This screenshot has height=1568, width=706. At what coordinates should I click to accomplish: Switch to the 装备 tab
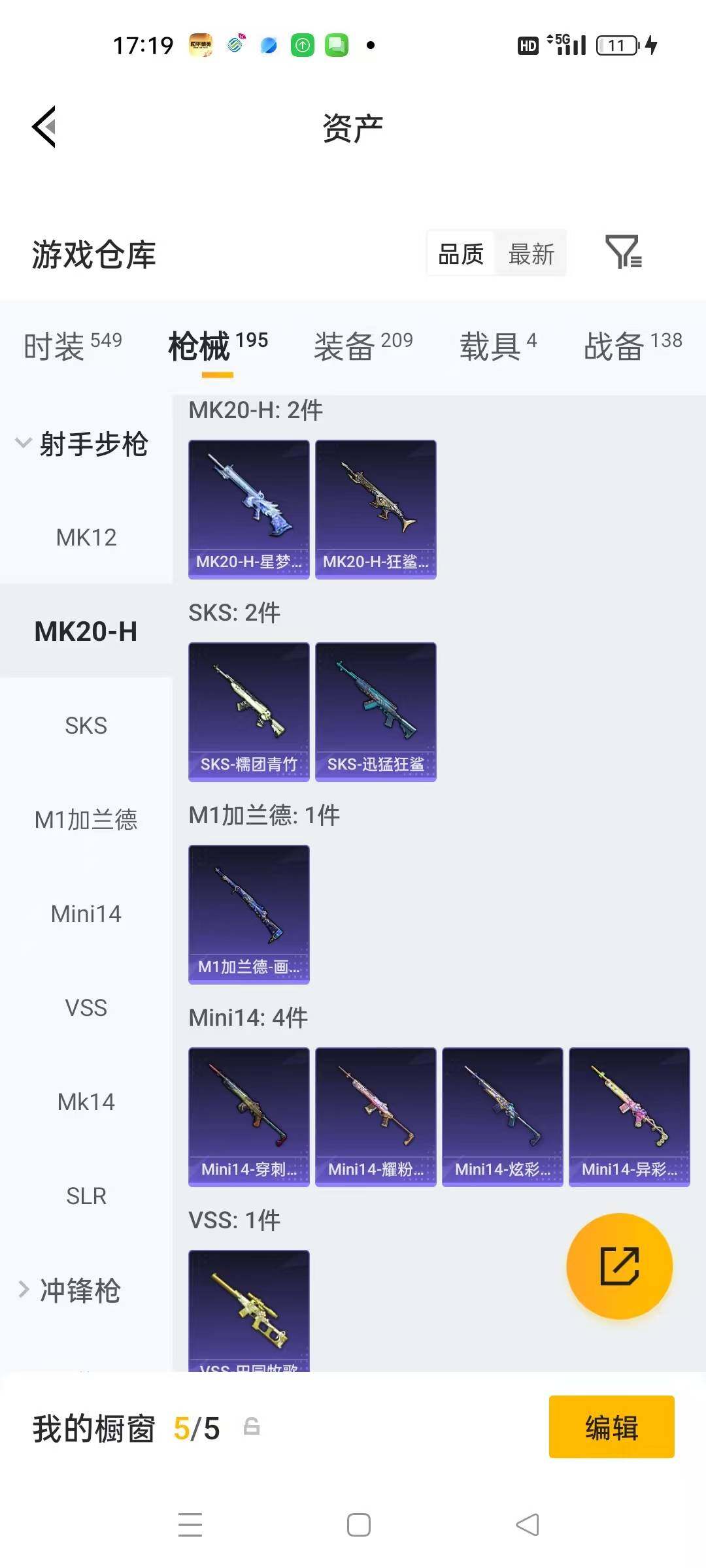[345, 346]
